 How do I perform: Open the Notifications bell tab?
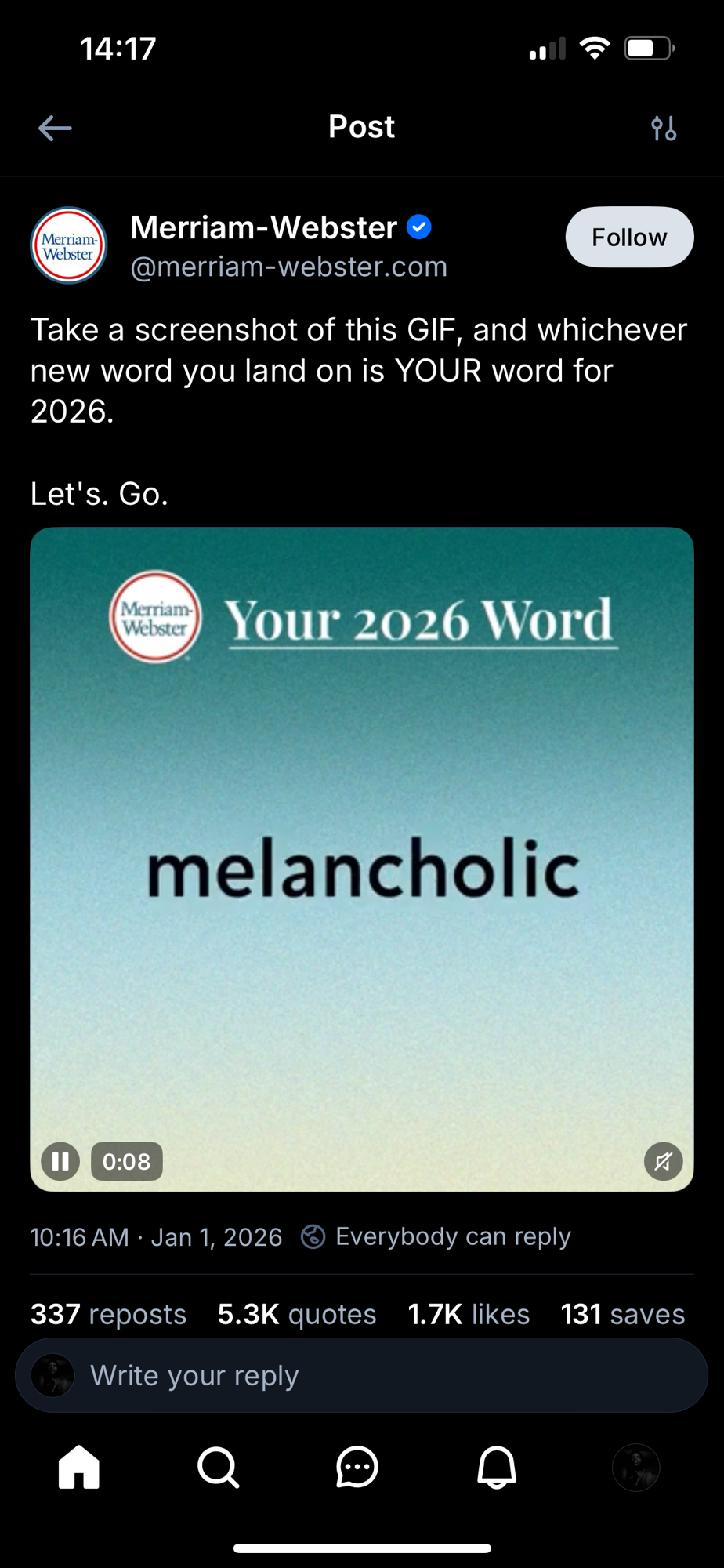[497, 1467]
